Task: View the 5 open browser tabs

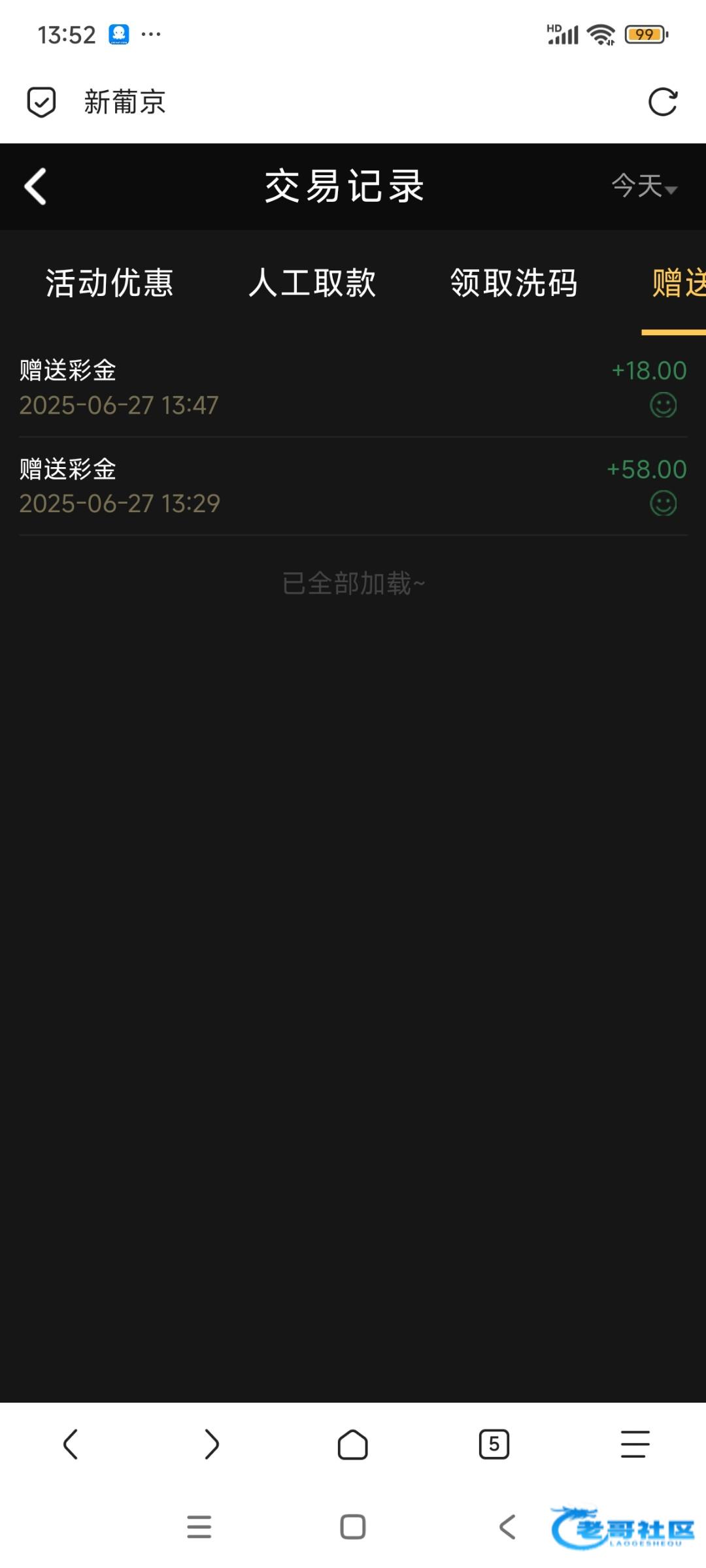Action: pos(494,1444)
